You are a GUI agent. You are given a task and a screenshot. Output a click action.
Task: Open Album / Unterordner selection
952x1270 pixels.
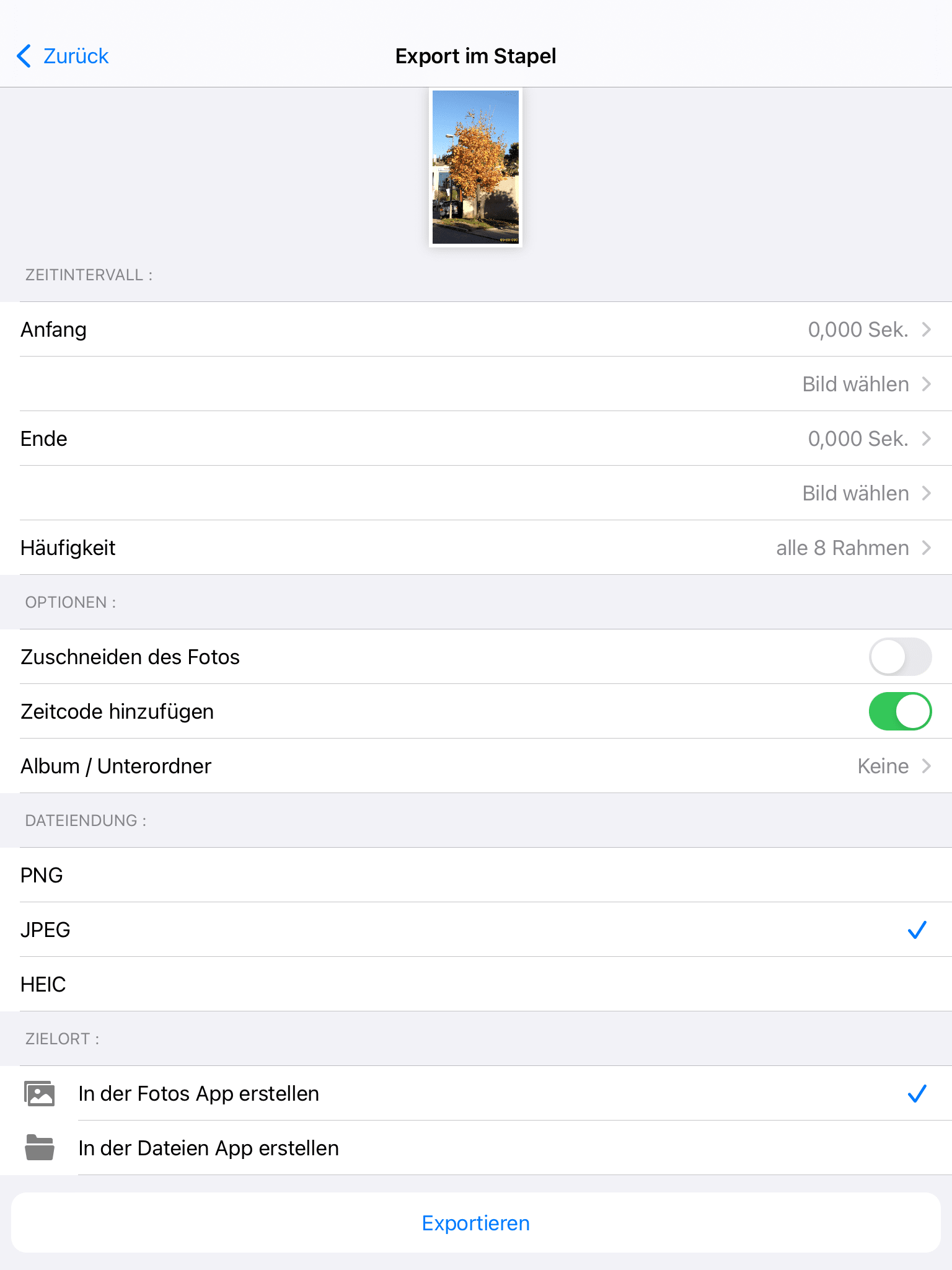coord(476,766)
